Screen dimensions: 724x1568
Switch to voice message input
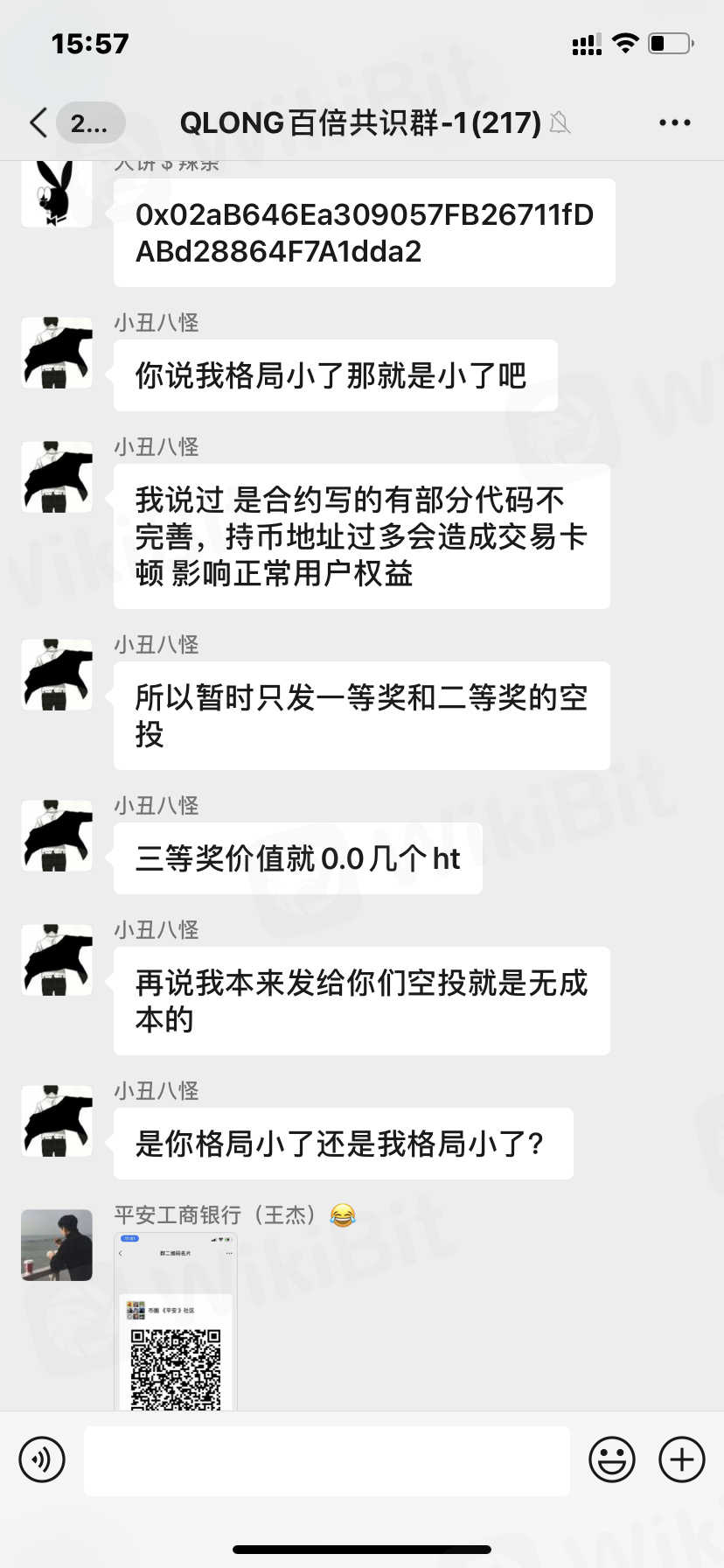[42, 1459]
